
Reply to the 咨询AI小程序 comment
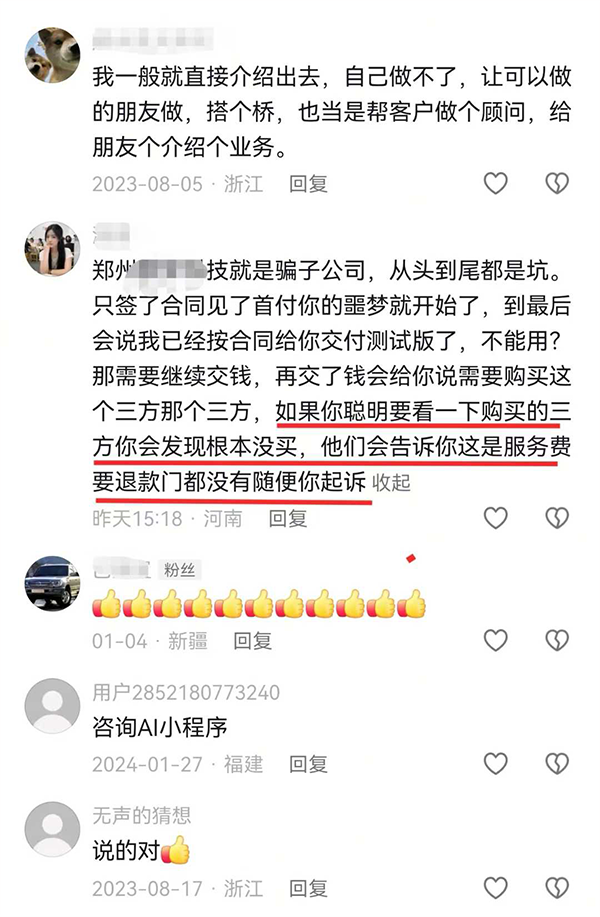pyautogui.click(x=308, y=764)
